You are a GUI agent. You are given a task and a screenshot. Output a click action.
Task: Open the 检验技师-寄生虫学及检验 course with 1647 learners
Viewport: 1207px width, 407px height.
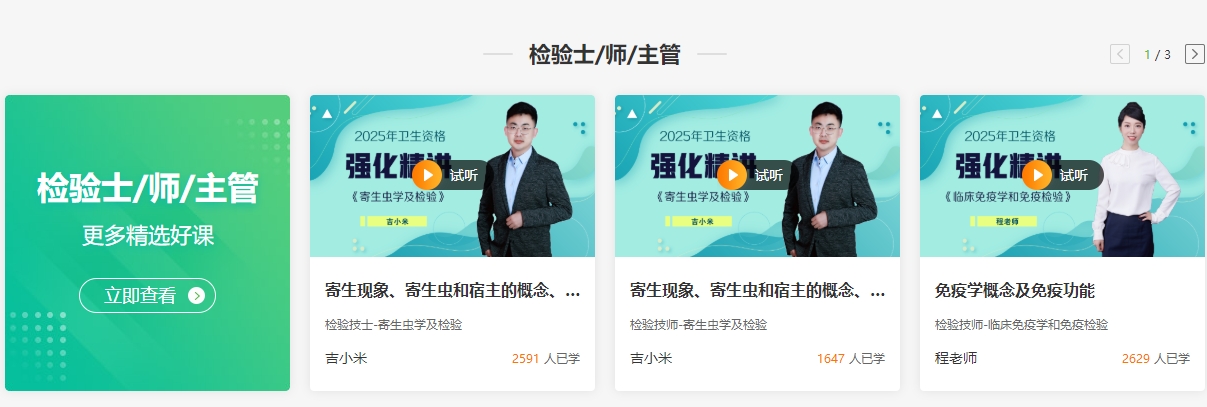(757, 291)
